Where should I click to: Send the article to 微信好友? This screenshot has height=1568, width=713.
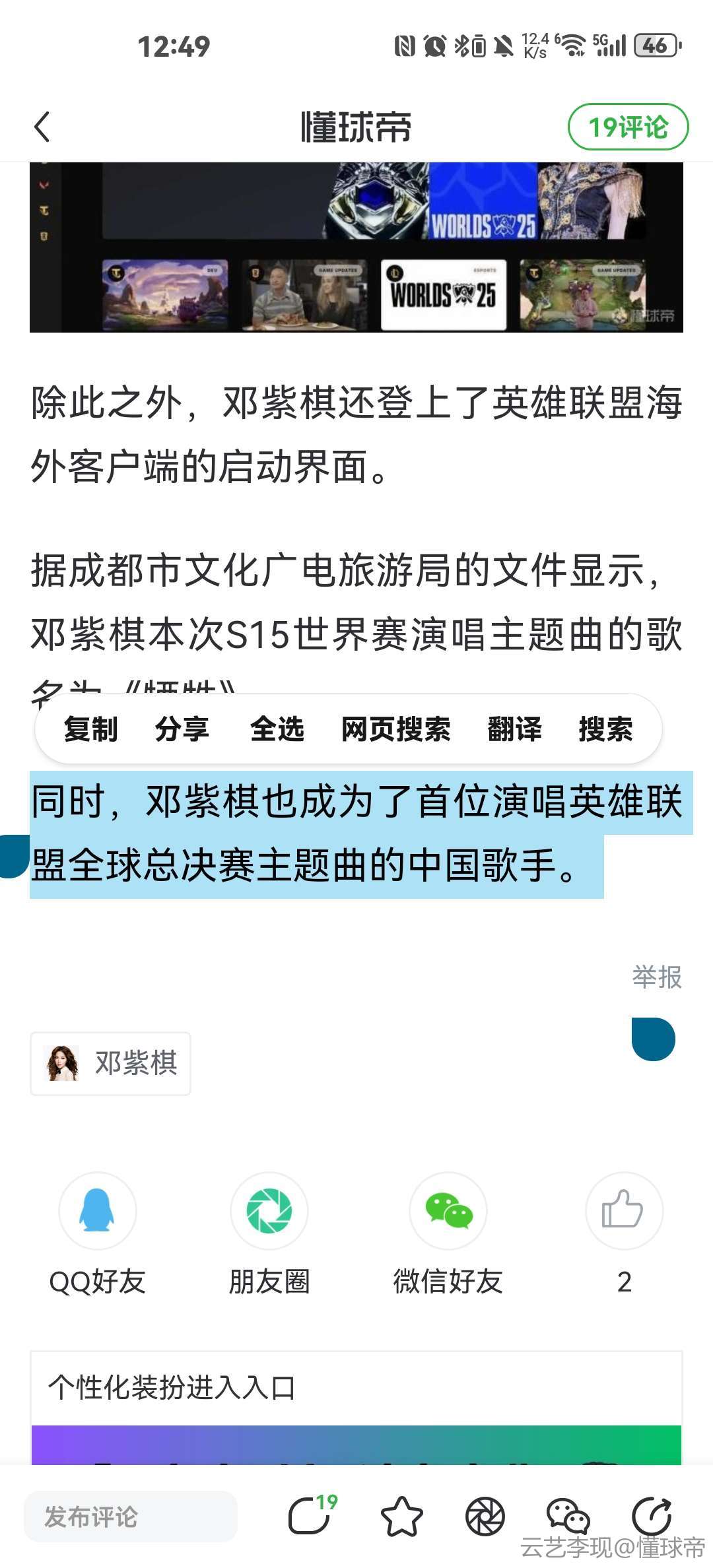tap(448, 1210)
